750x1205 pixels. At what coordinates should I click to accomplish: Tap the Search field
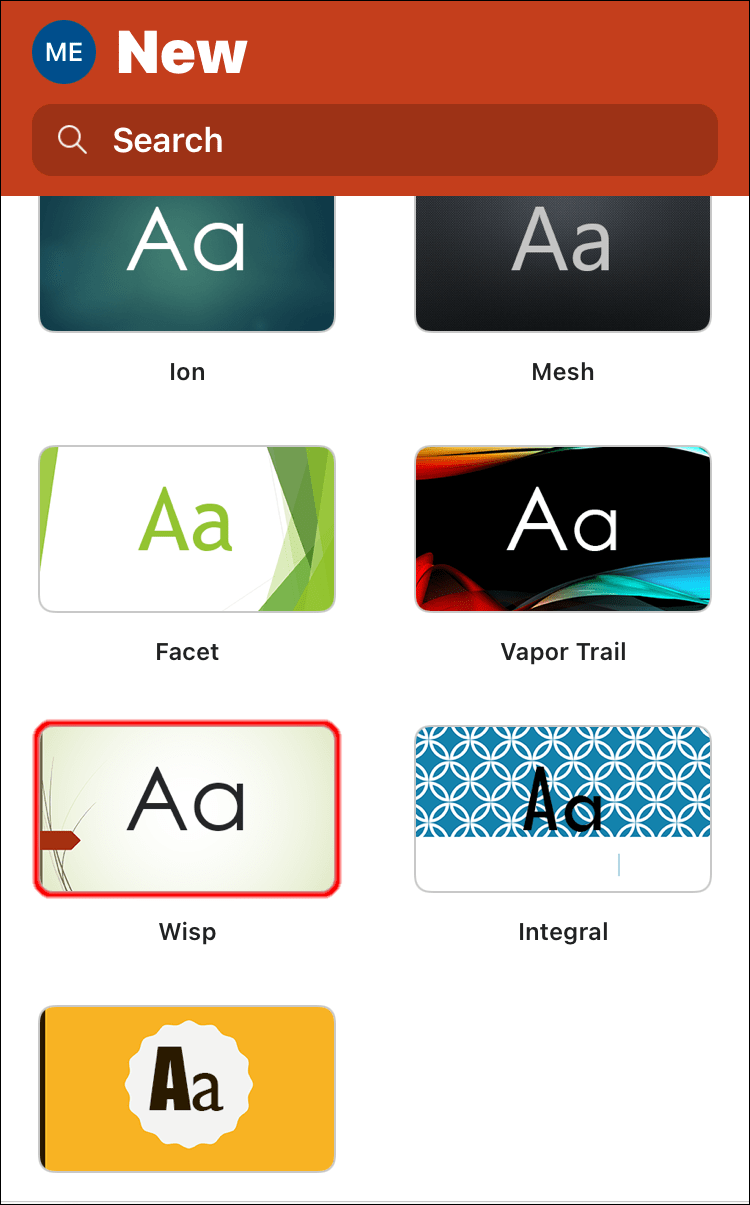(375, 140)
